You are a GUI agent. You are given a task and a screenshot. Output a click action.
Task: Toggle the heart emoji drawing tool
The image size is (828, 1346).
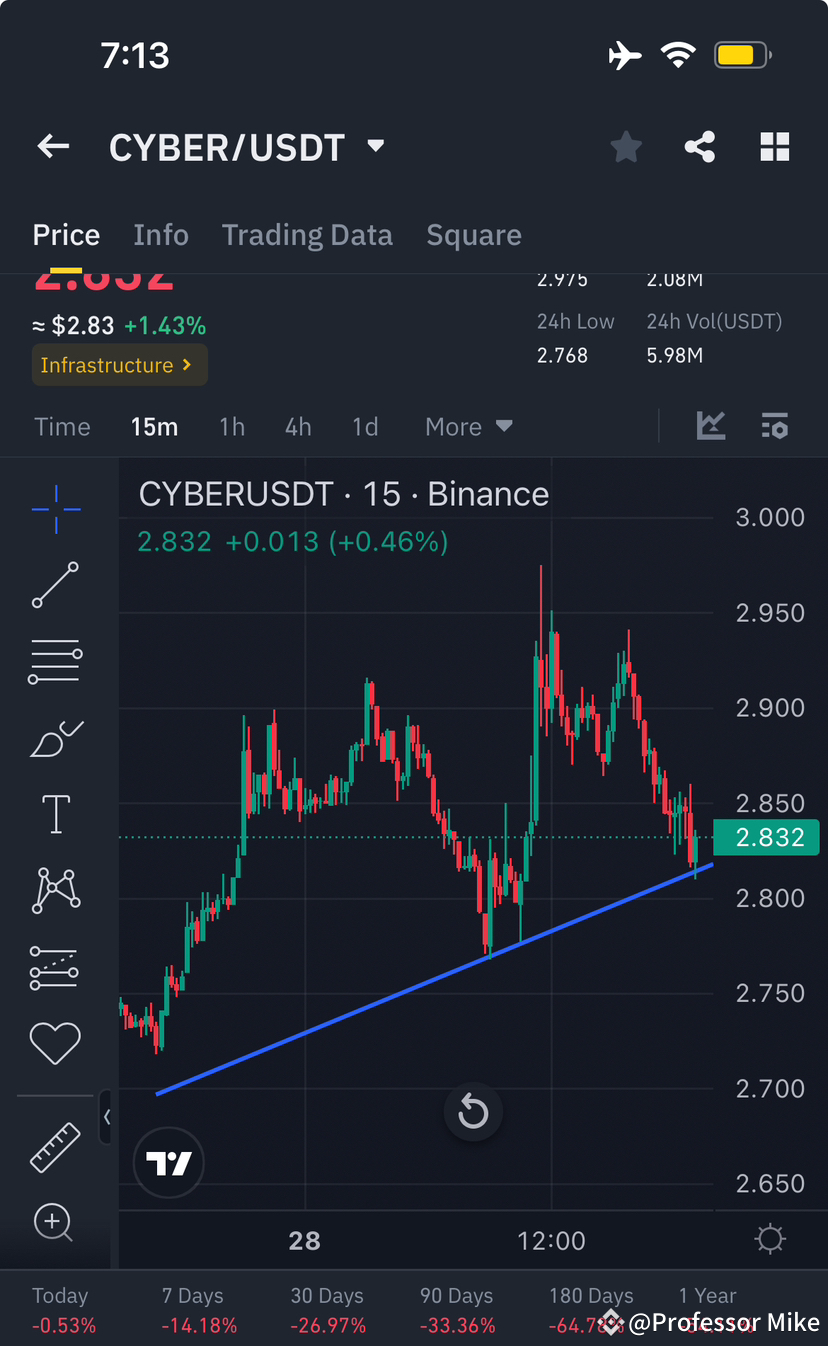coord(55,1042)
